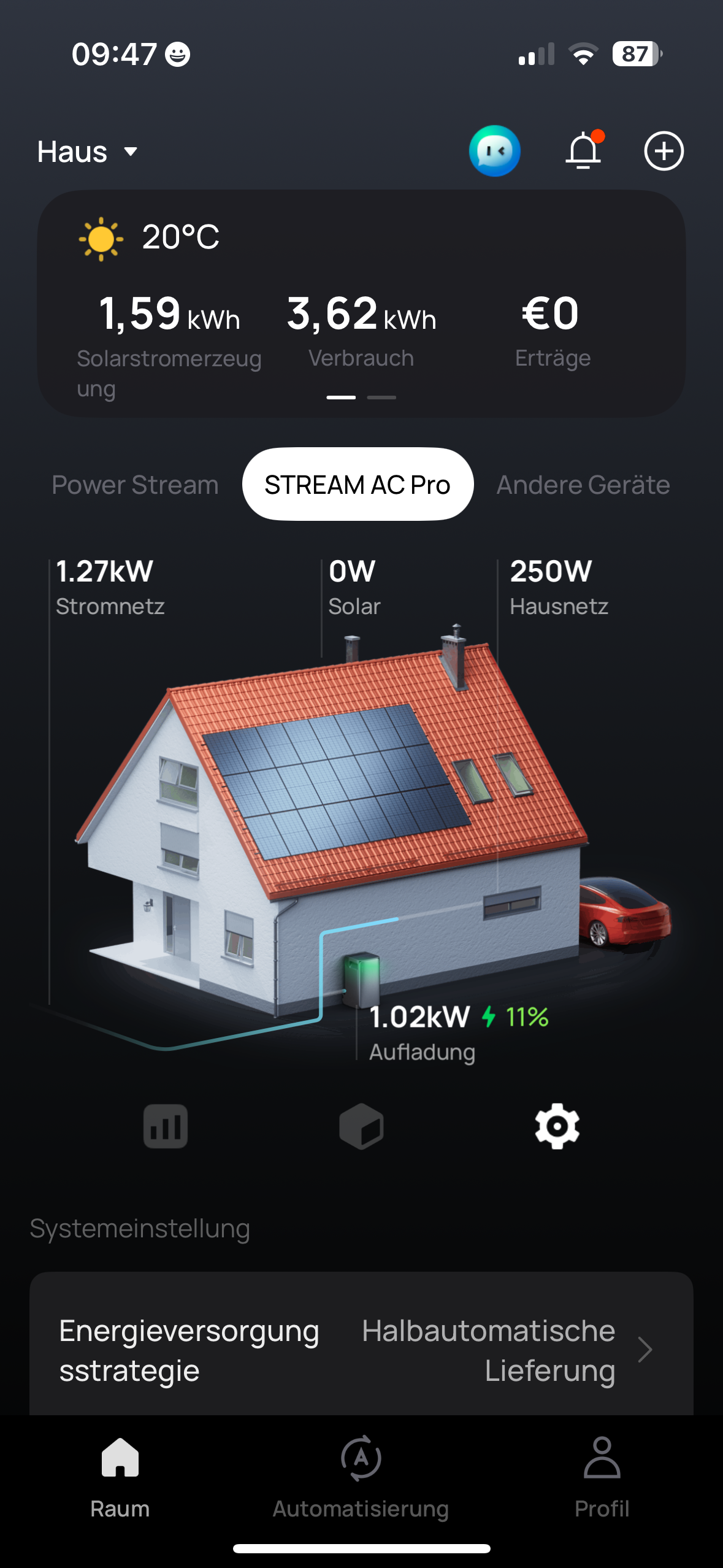Screen dimensions: 723x1568
Task: Open the statistics bar chart view
Action: pos(166,1126)
